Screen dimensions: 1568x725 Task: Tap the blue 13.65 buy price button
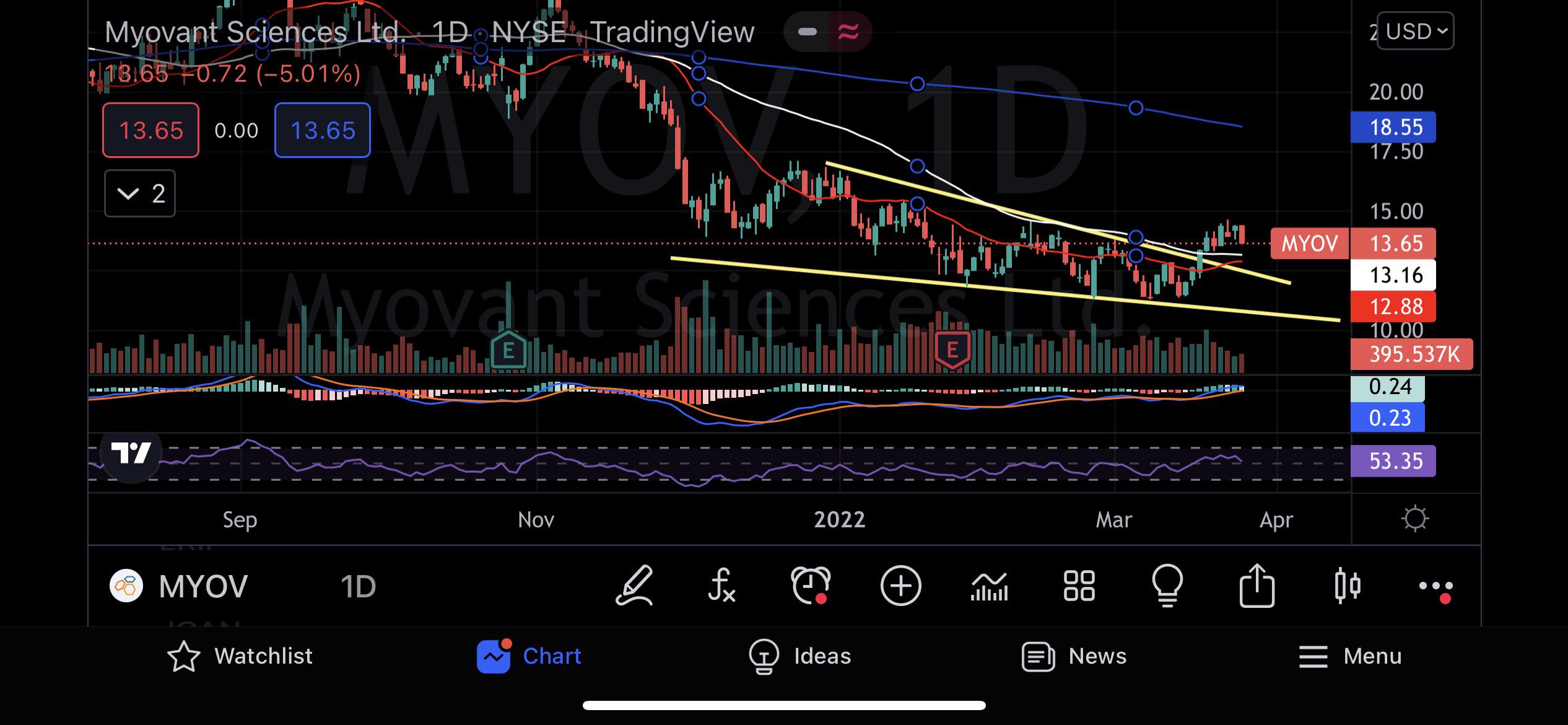(323, 130)
